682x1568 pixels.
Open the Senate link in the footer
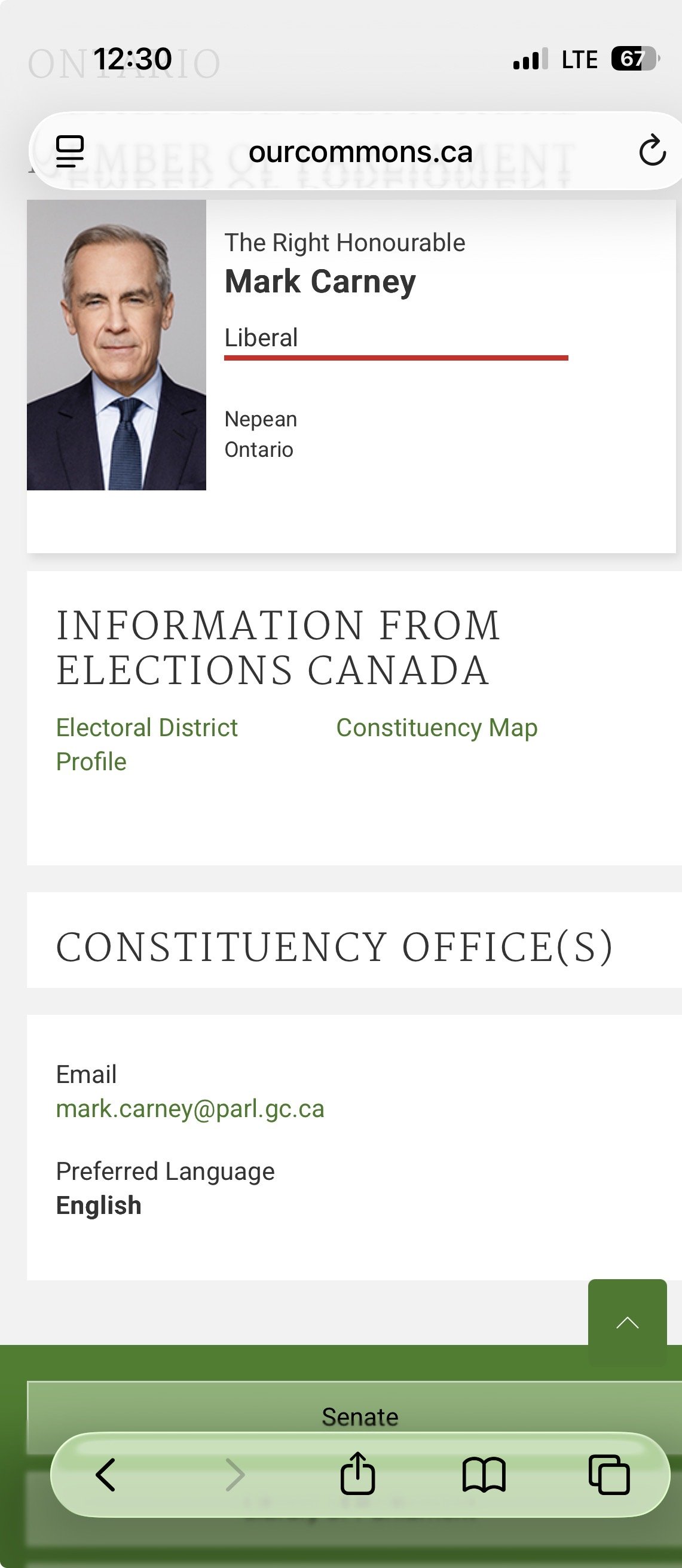point(360,1417)
